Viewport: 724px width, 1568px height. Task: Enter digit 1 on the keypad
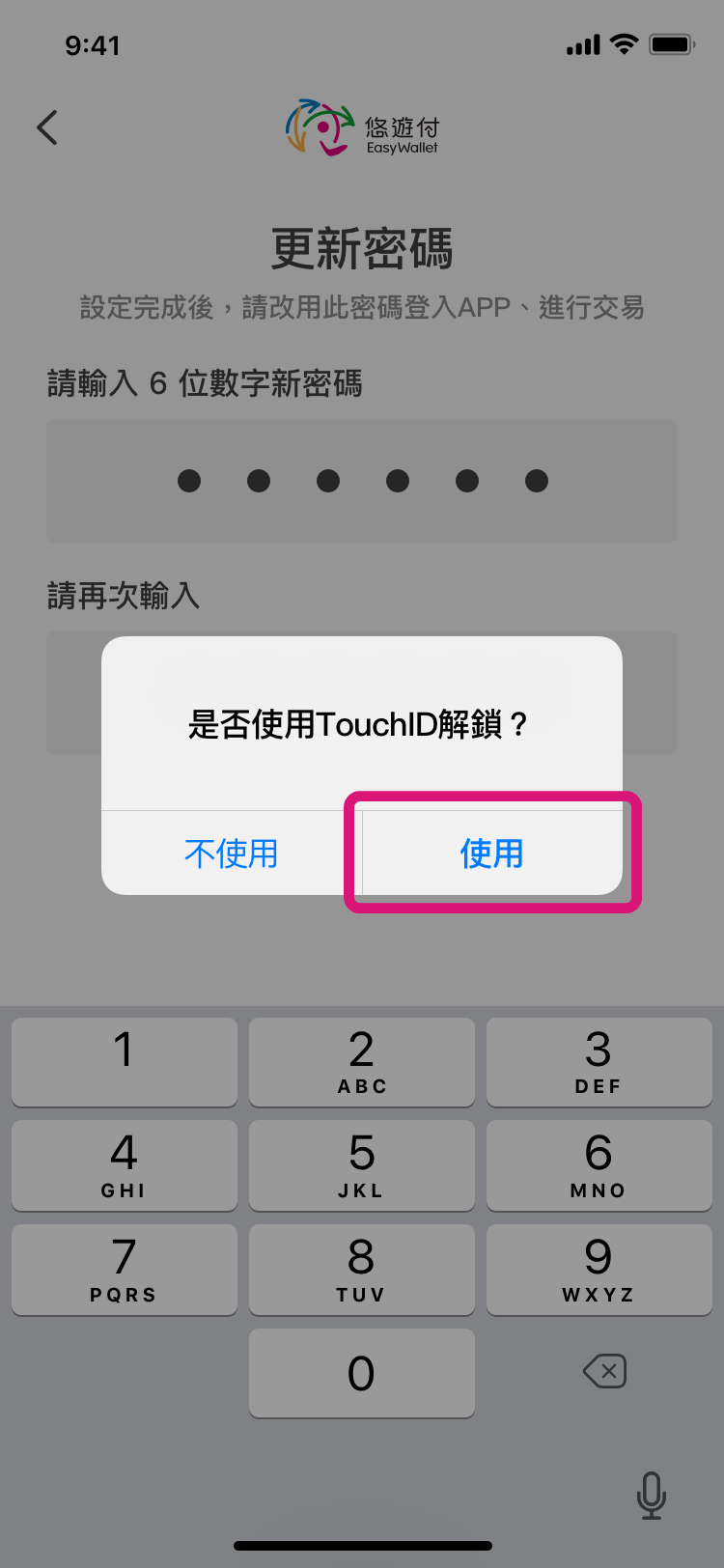coord(125,1061)
